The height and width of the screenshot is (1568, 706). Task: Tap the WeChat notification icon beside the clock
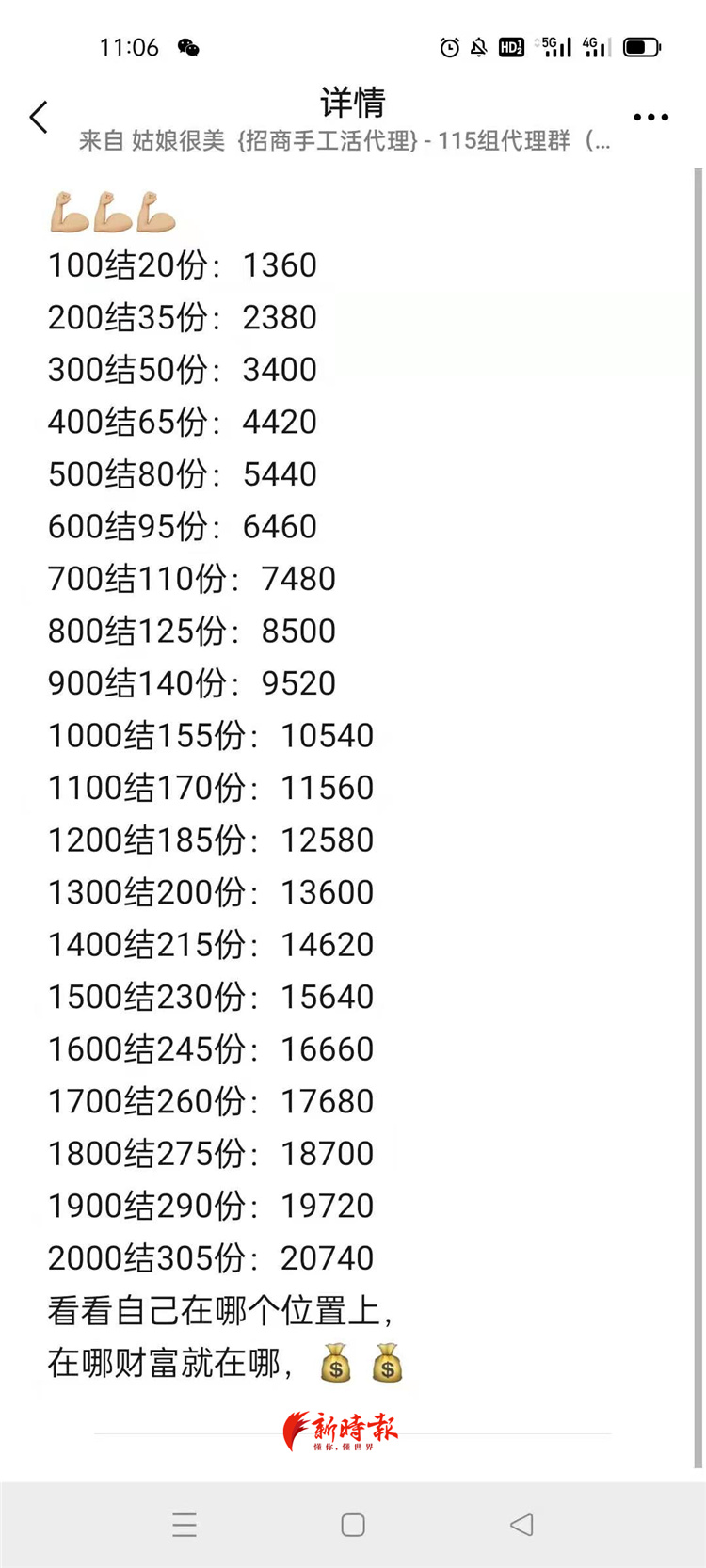(x=187, y=45)
